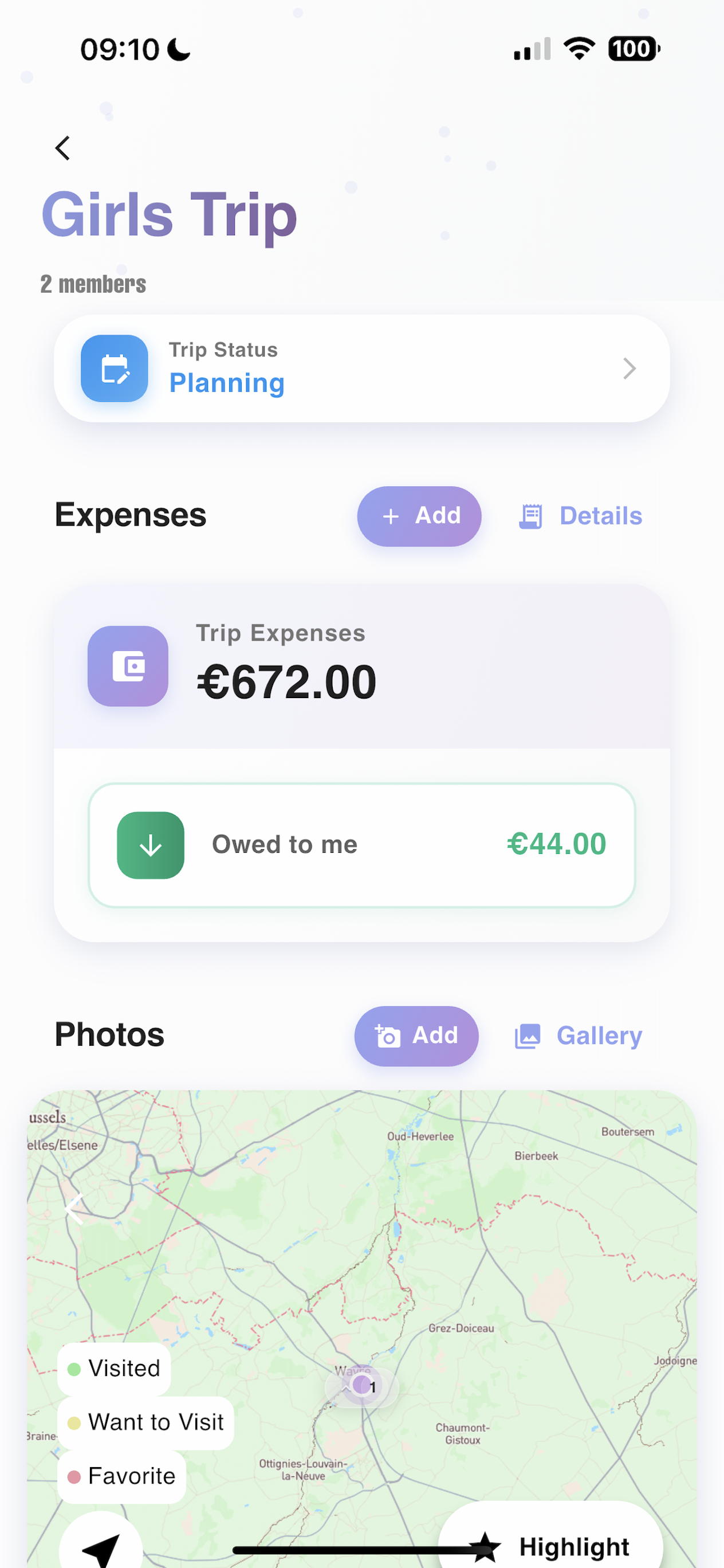Screen dimensions: 724x1568
Task: Toggle the Favorite filter on the map
Action: pyautogui.click(x=120, y=1476)
